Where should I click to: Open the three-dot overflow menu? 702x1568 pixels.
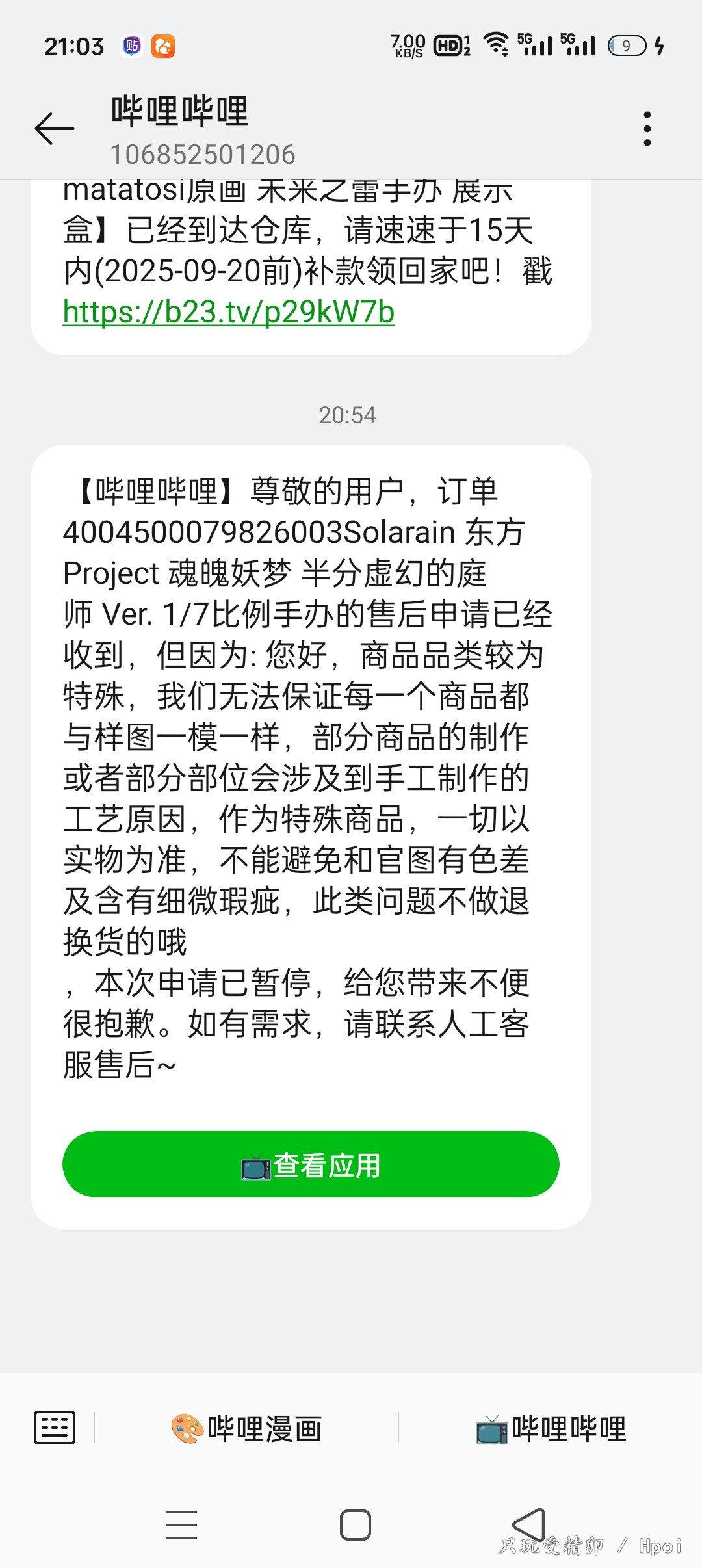647,129
